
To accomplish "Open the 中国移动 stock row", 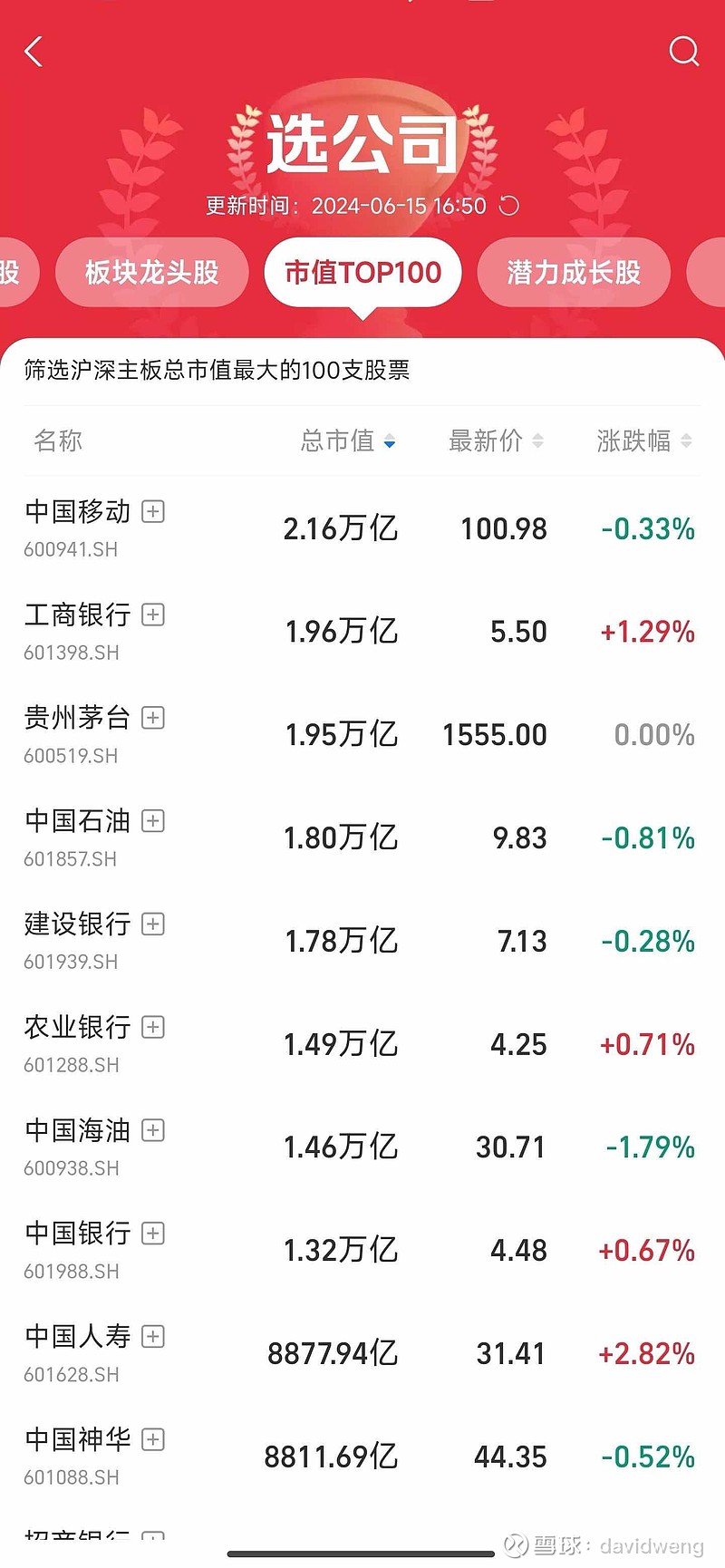I will pos(362,528).
